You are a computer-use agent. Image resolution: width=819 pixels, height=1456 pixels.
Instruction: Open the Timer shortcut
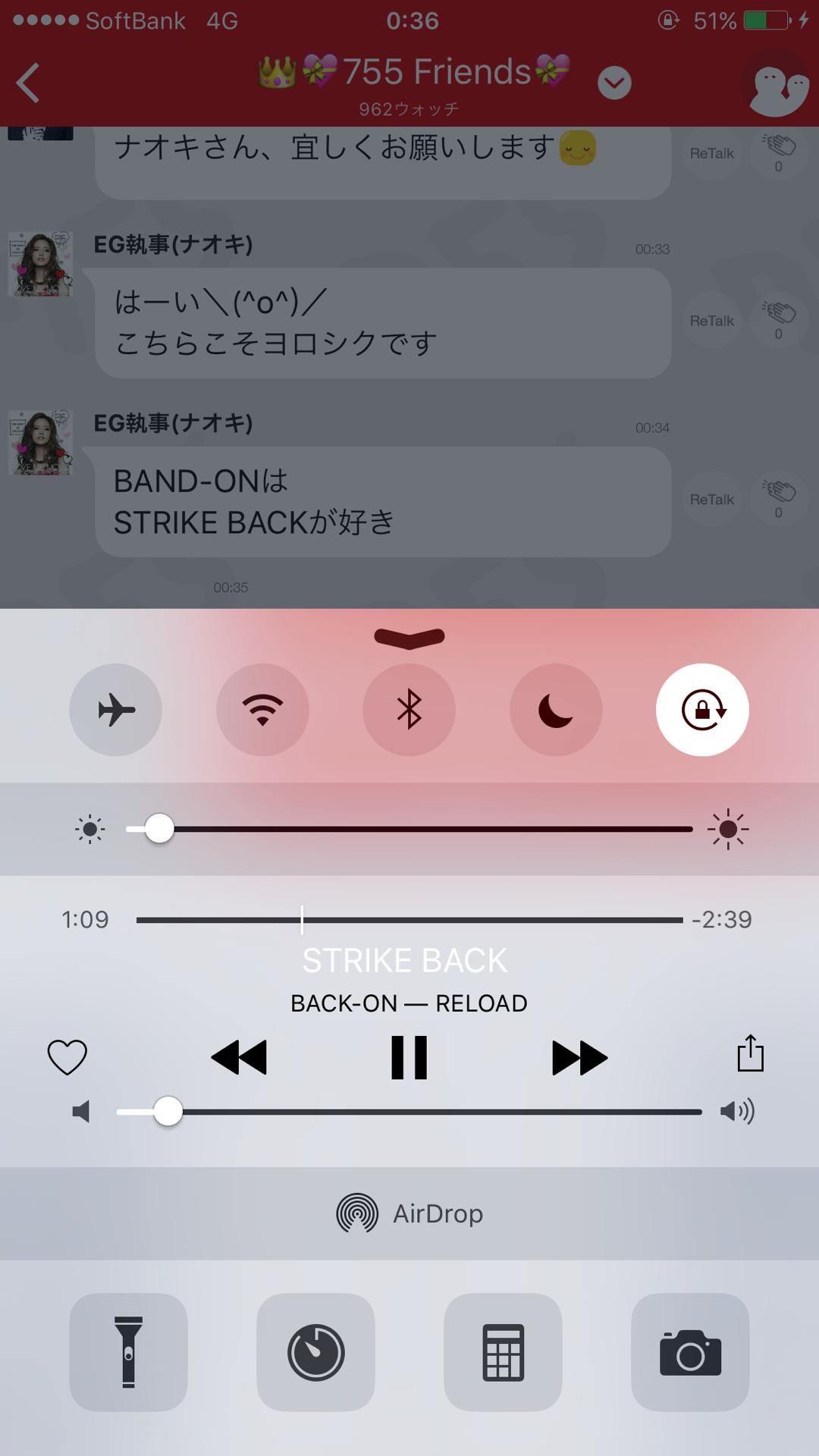(x=315, y=1352)
